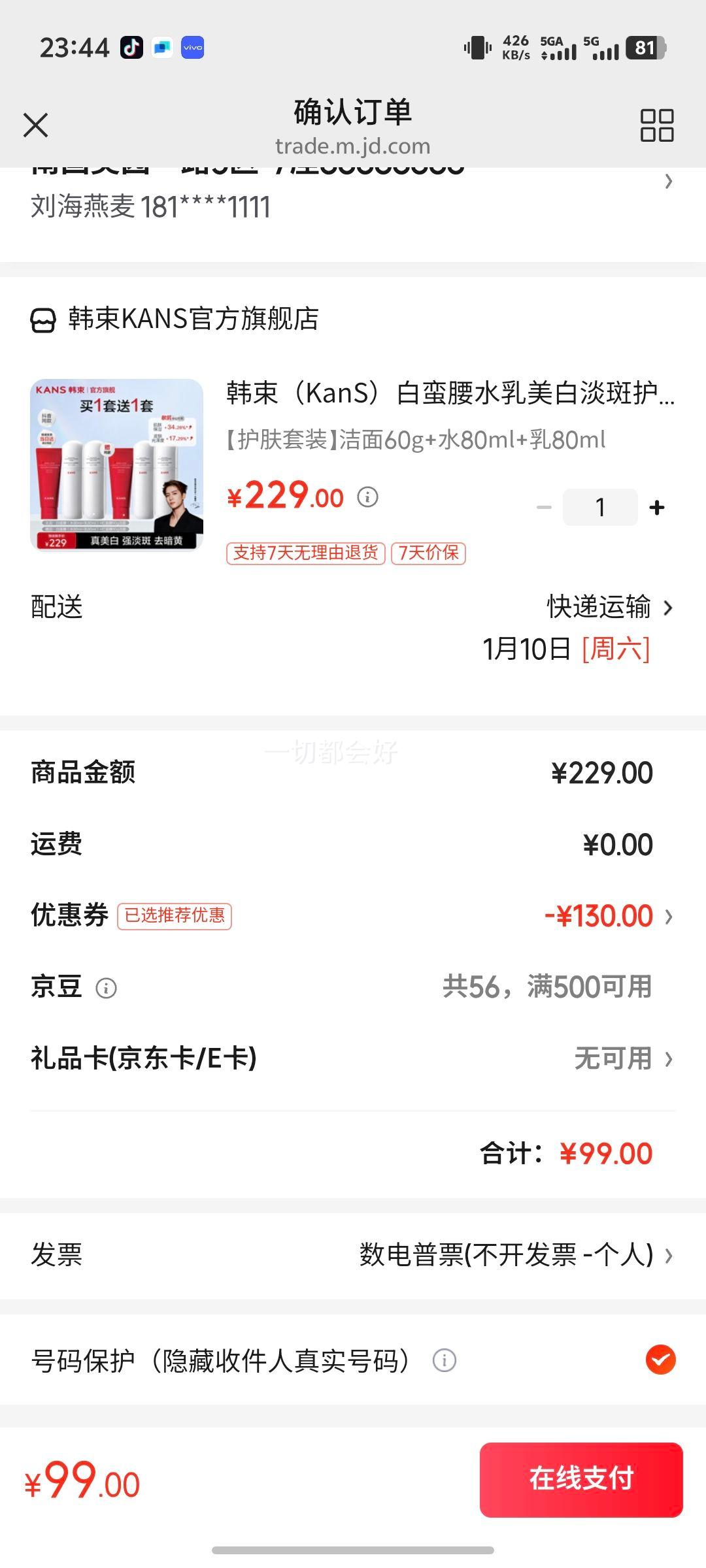Open the 礼品卡(京东卡/E卡) row
Screen dimensions: 706x1568
click(353, 1058)
